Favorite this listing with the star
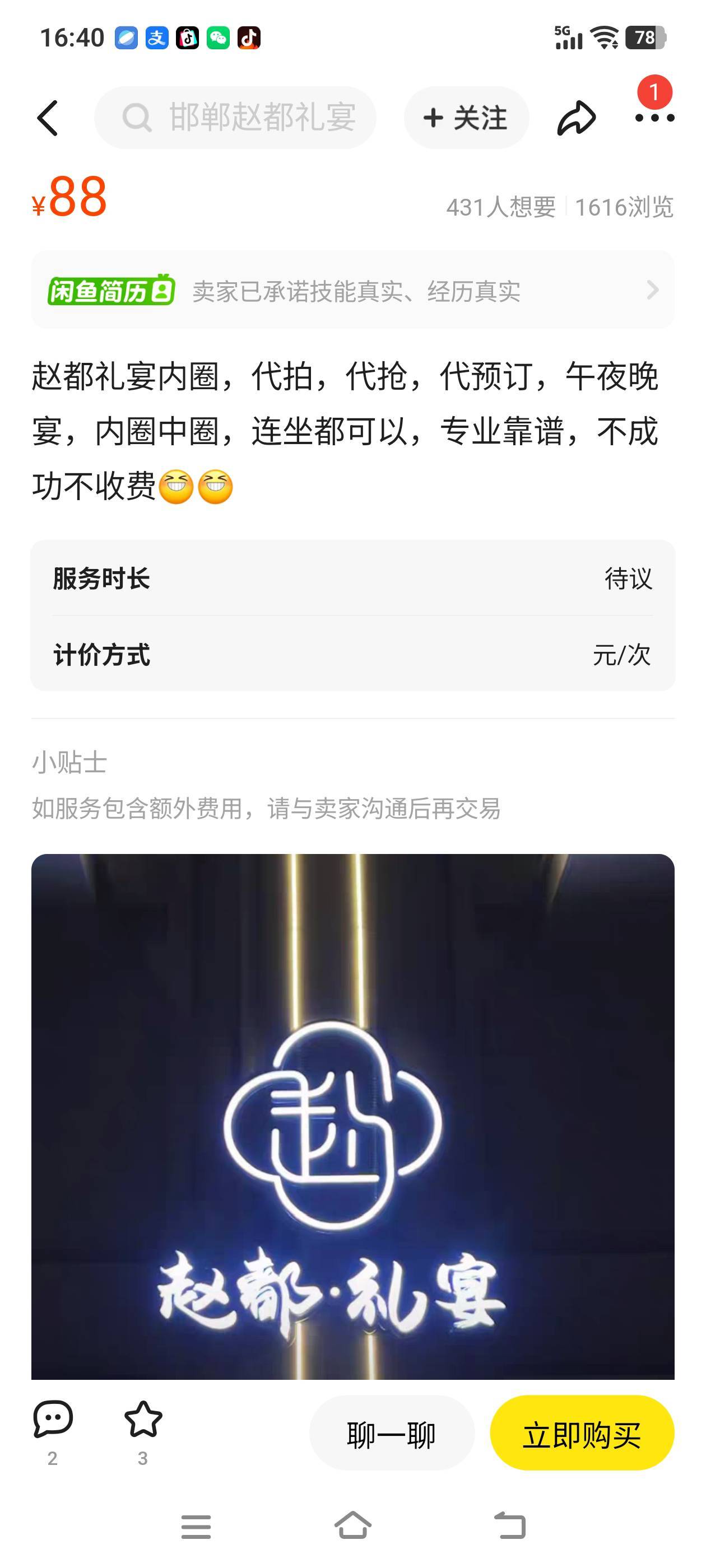This screenshot has height=1568, width=706. (143, 1421)
